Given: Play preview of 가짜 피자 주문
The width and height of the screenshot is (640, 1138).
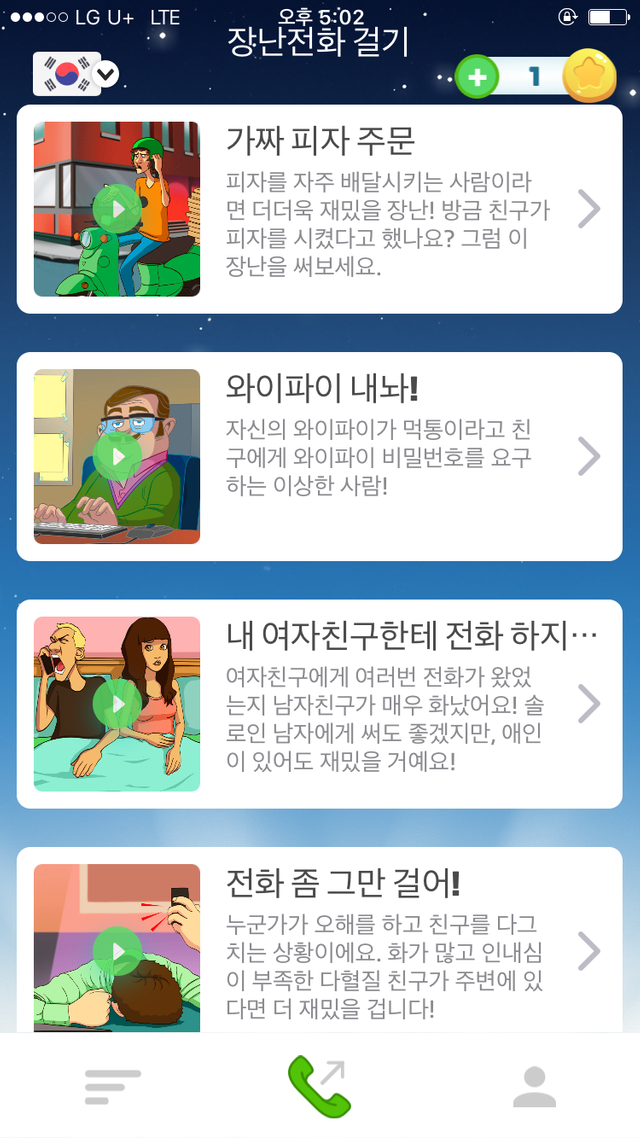Looking at the screenshot, I should (117, 209).
